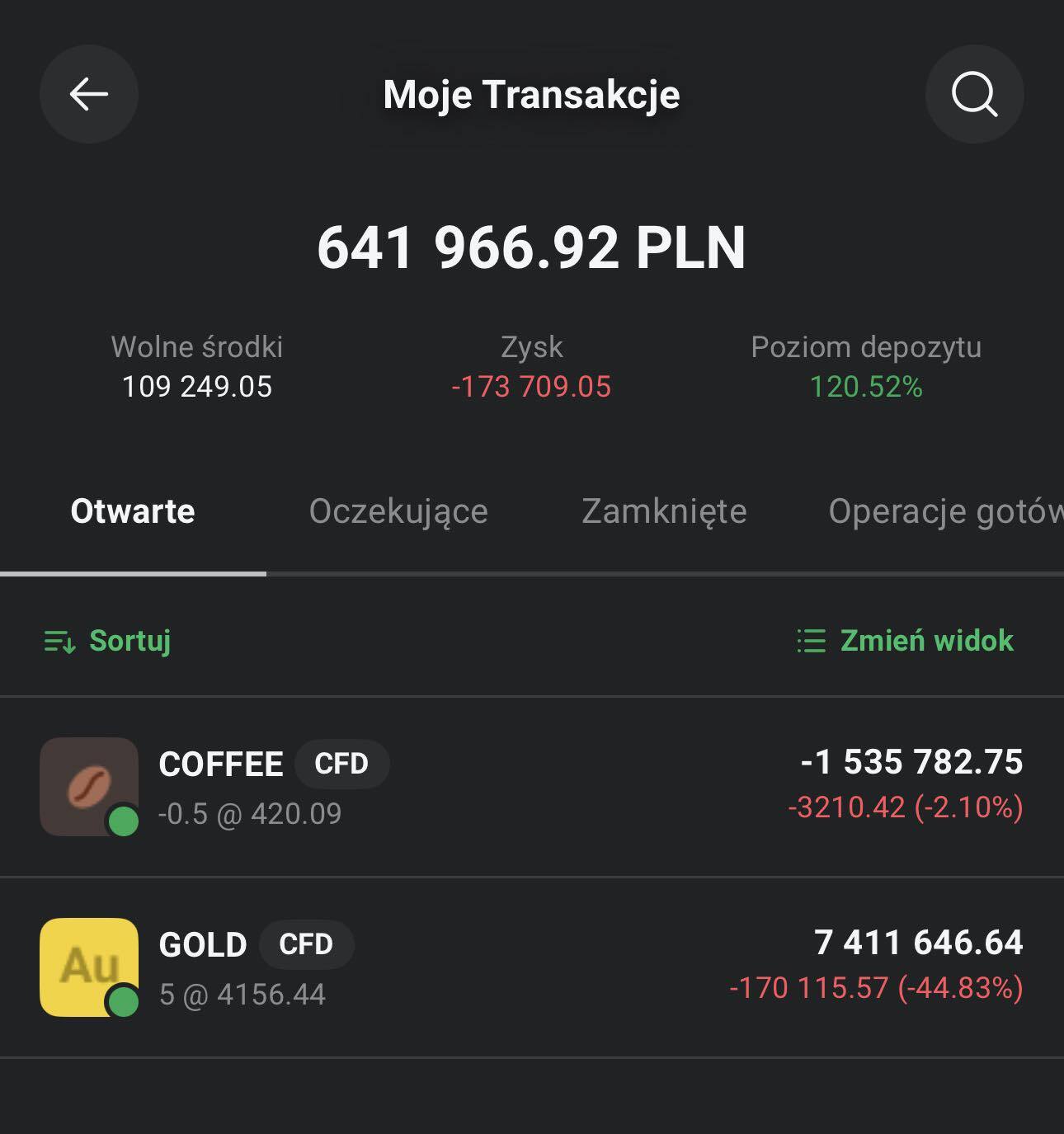Go back using the arrow button
The height and width of the screenshot is (1134, 1064).
click(88, 94)
